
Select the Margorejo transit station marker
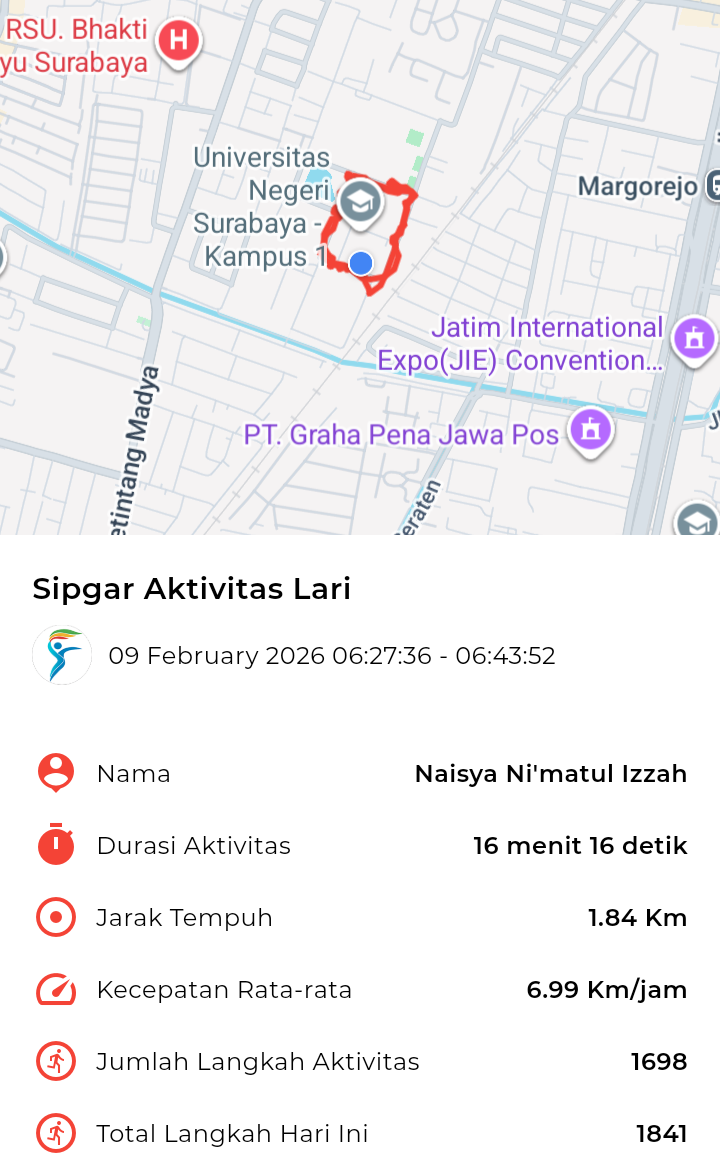[x=713, y=185]
